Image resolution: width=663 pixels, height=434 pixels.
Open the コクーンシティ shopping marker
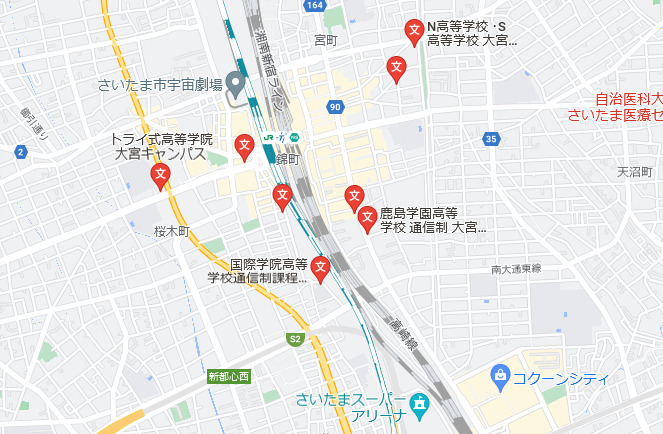click(499, 378)
